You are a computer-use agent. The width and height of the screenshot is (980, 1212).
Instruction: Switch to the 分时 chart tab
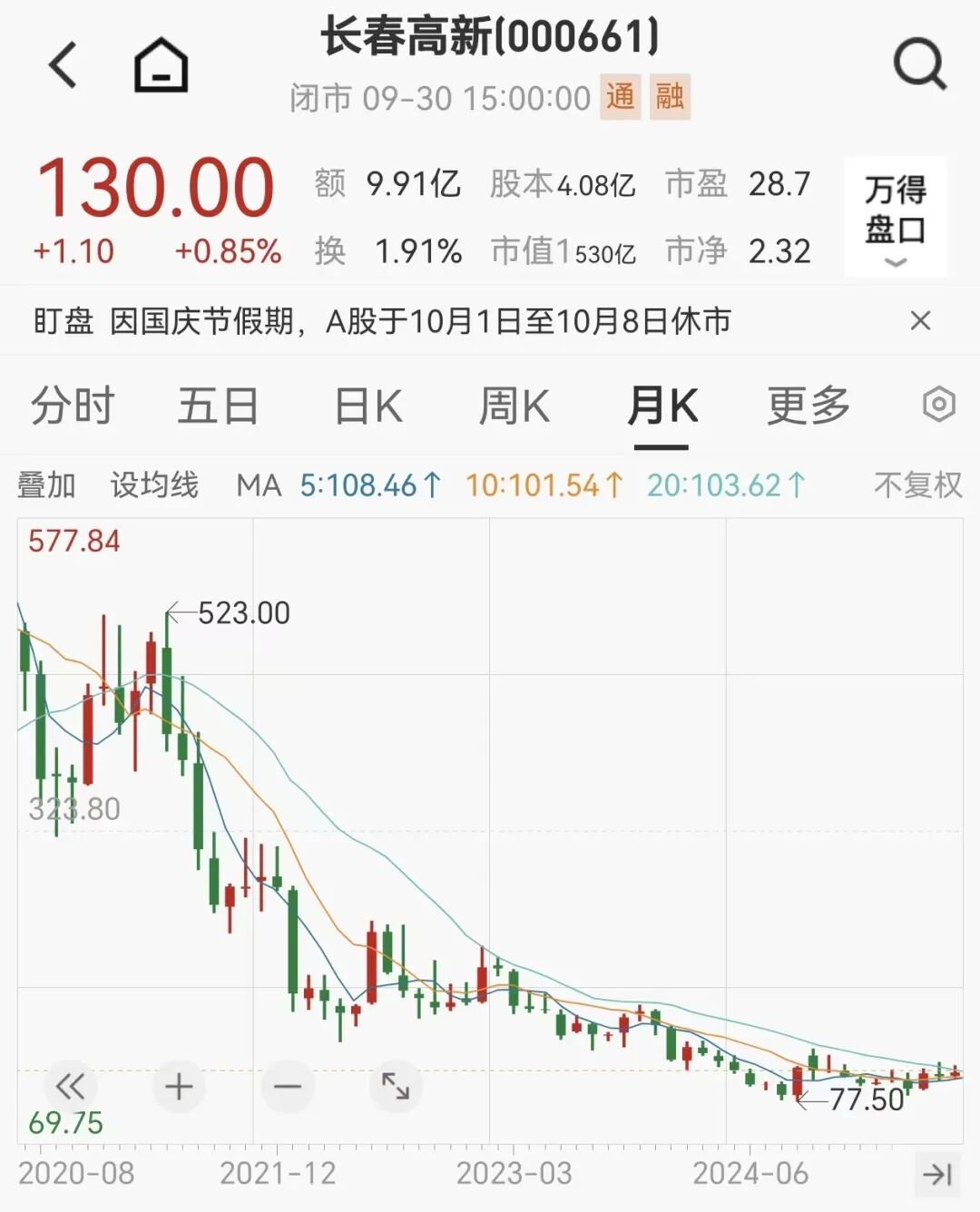tap(73, 406)
